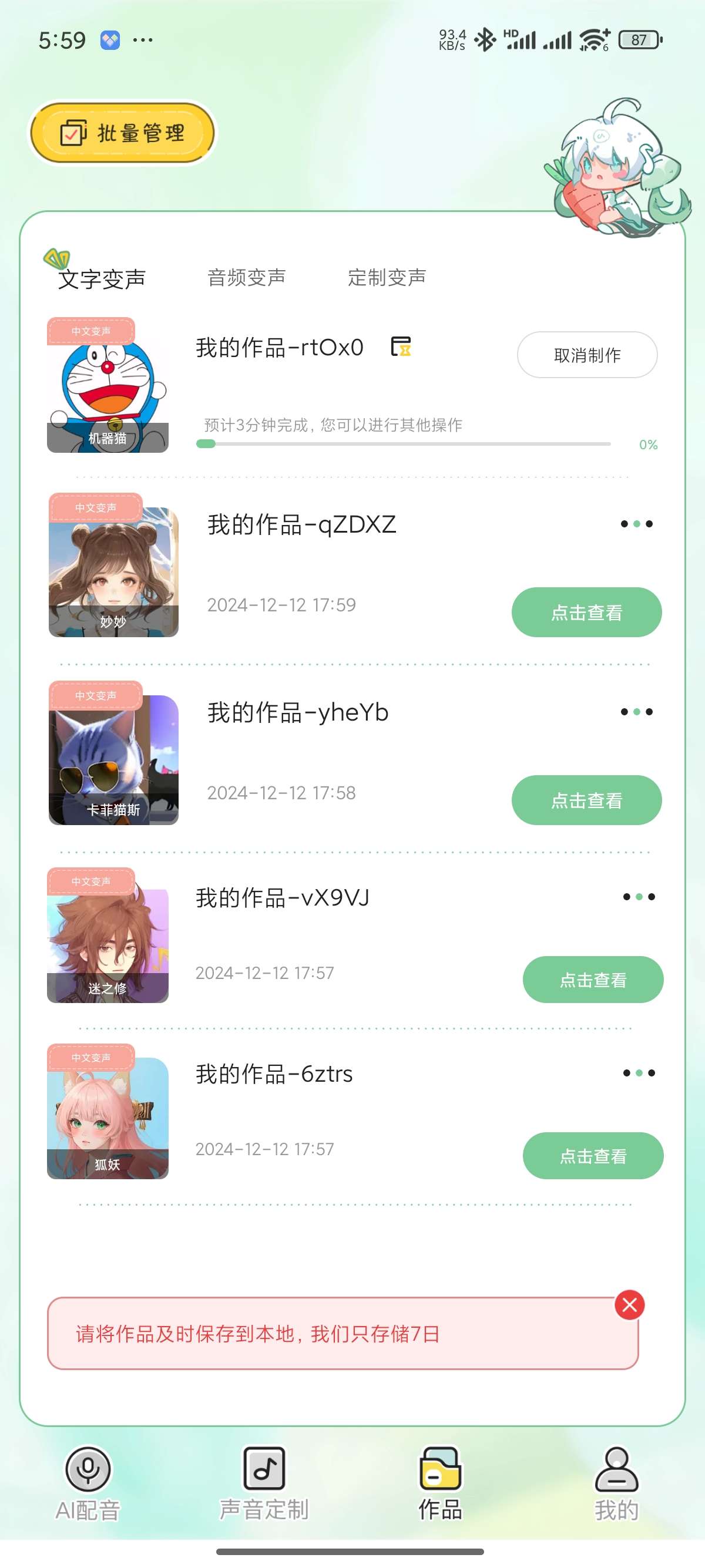View the work 我的作品-vX9VJ
The width and height of the screenshot is (705, 1568).
(x=592, y=980)
